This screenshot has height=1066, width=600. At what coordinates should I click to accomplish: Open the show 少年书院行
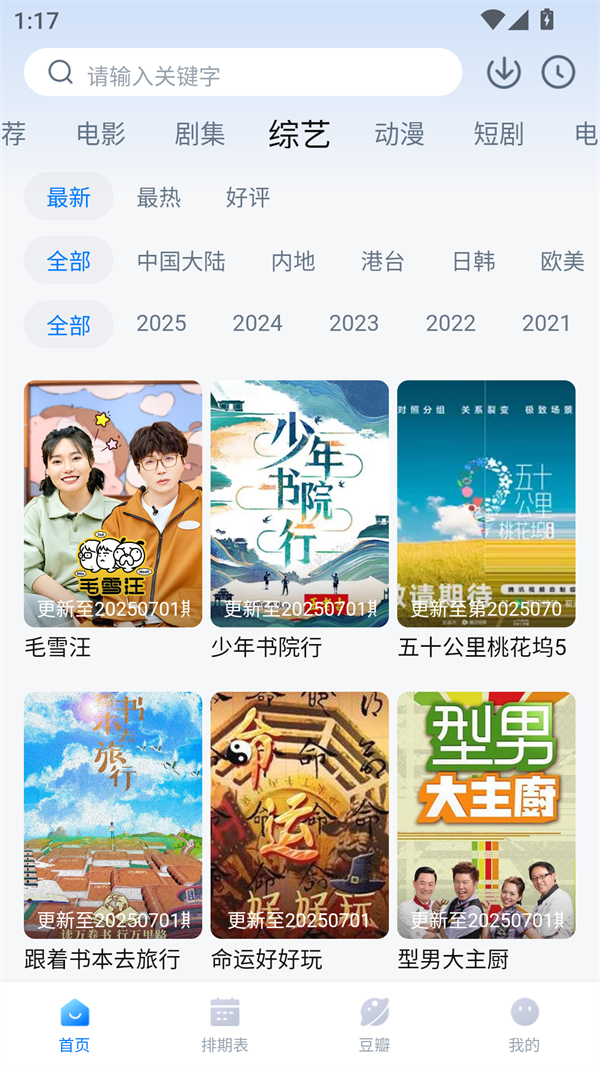coord(299,504)
